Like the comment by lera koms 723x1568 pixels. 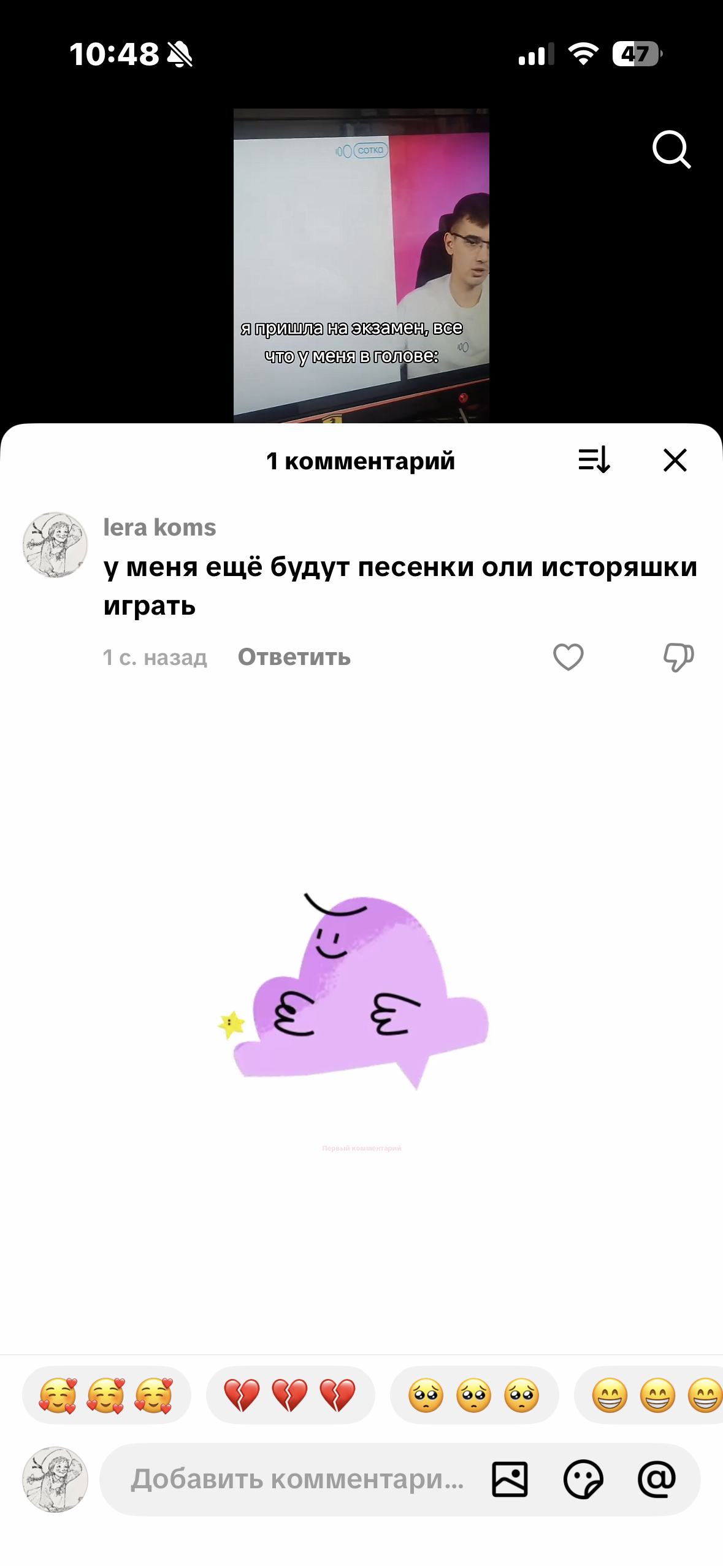[568, 657]
